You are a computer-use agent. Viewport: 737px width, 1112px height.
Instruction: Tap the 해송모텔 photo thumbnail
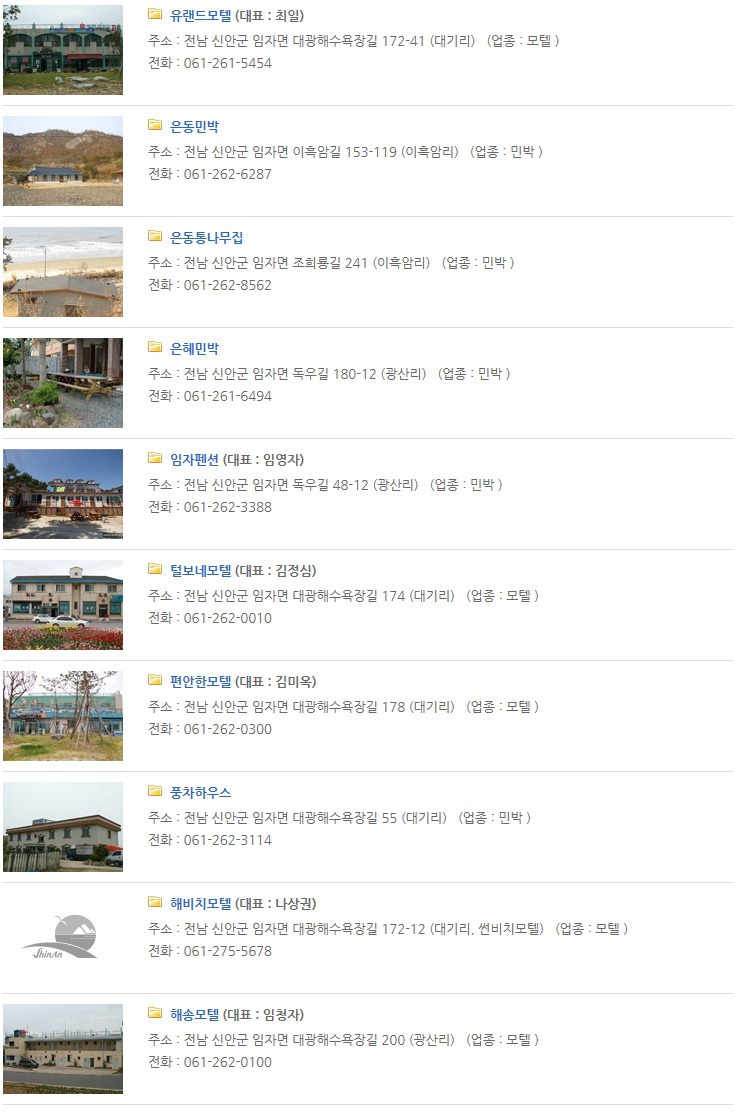[x=63, y=1049]
